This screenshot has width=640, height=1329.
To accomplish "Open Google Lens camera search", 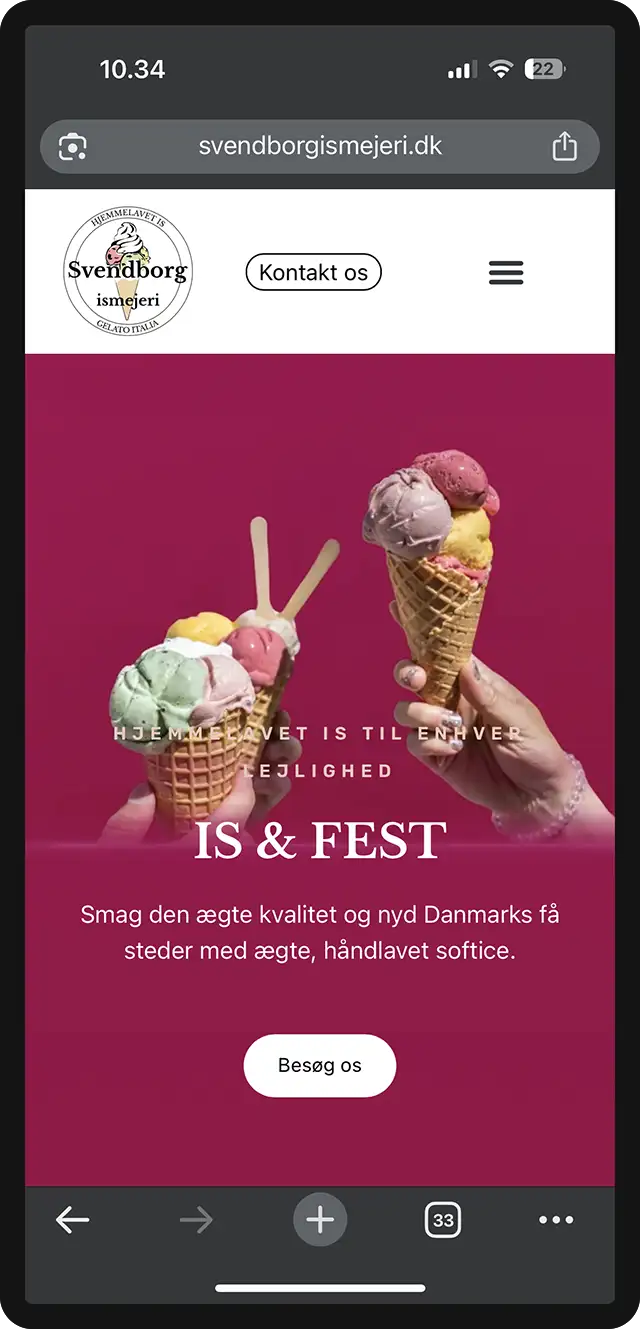I will (x=73, y=147).
